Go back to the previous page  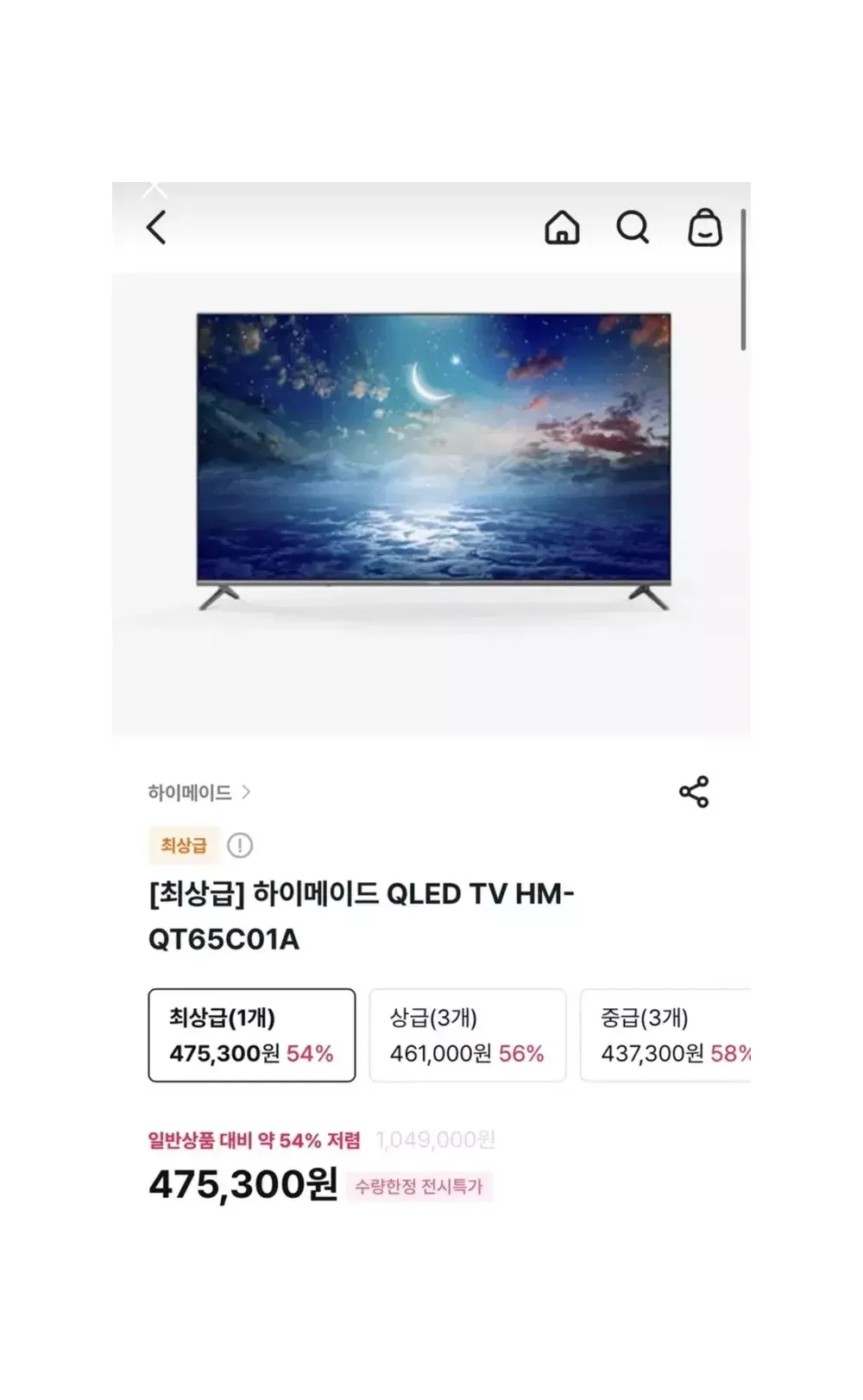(x=156, y=228)
